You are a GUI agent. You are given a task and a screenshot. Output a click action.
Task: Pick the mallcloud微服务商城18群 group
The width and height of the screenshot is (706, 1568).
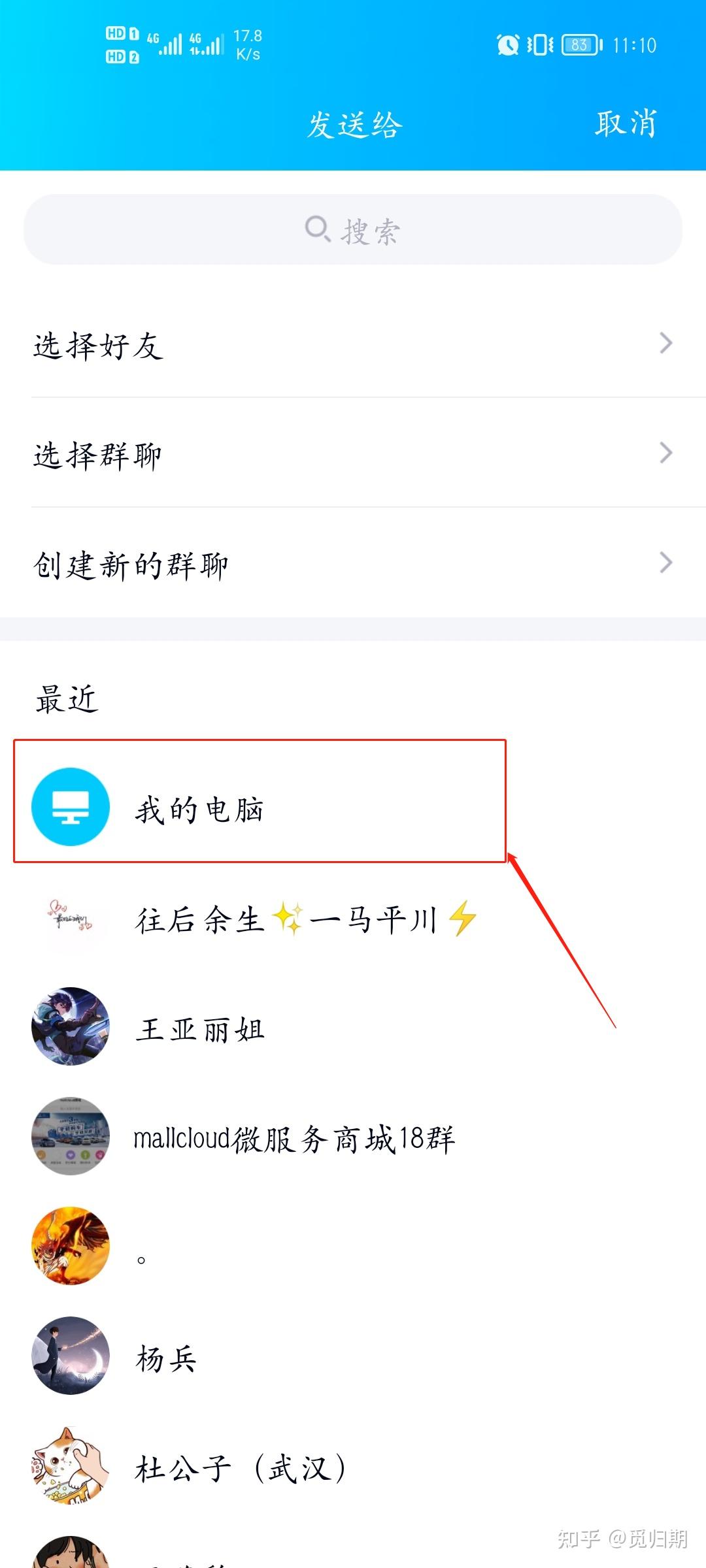point(293,1139)
